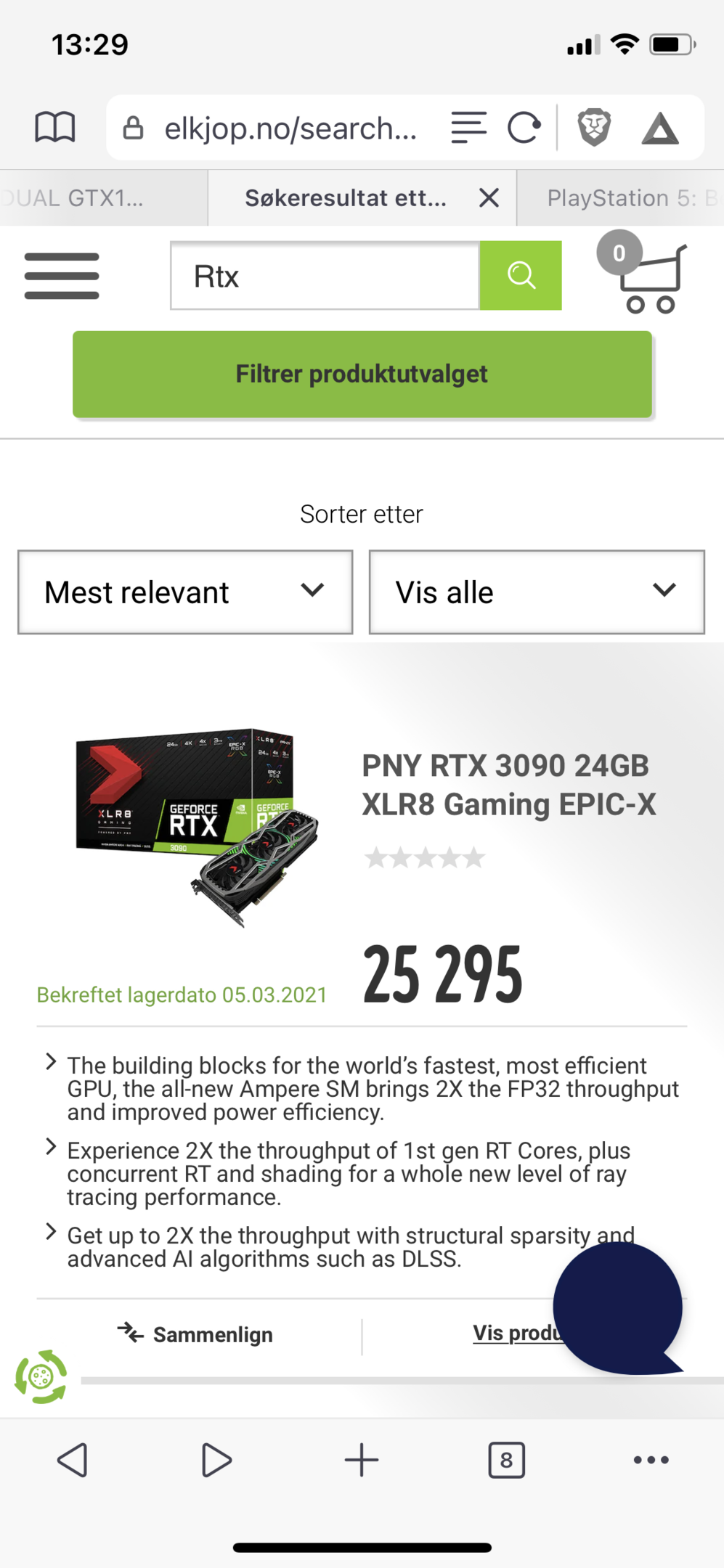Tap the green search magnifier button
Screen dimensions: 724x1568
(521, 276)
